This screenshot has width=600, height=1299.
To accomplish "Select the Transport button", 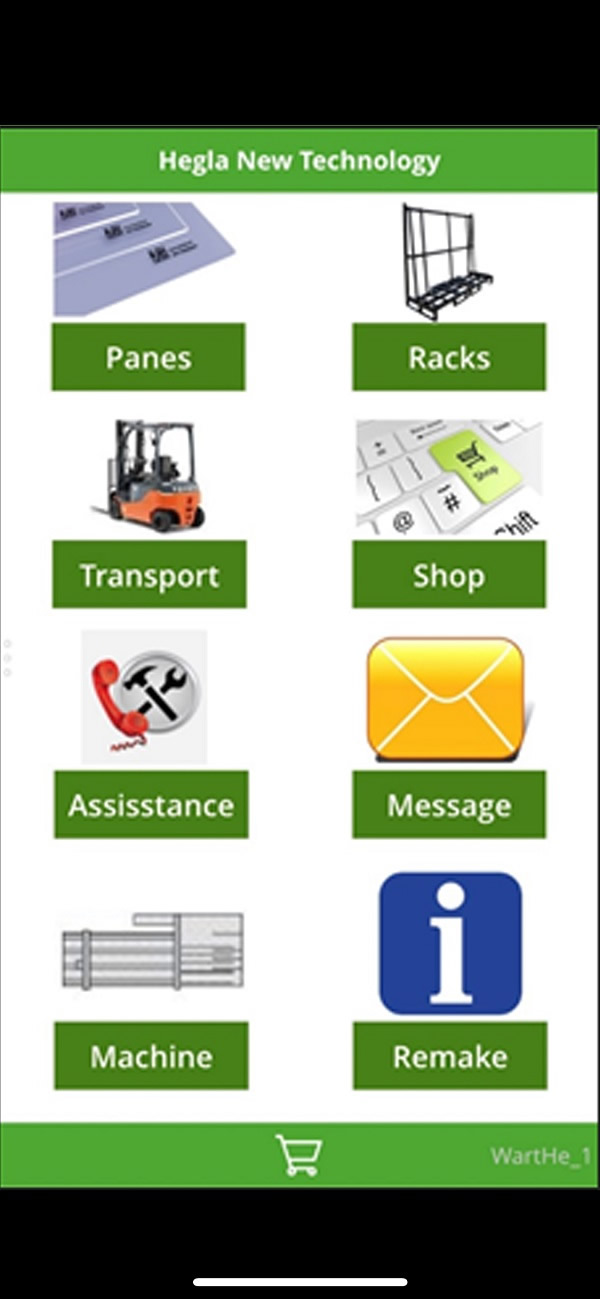I will pyautogui.click(x=149, y=575).
